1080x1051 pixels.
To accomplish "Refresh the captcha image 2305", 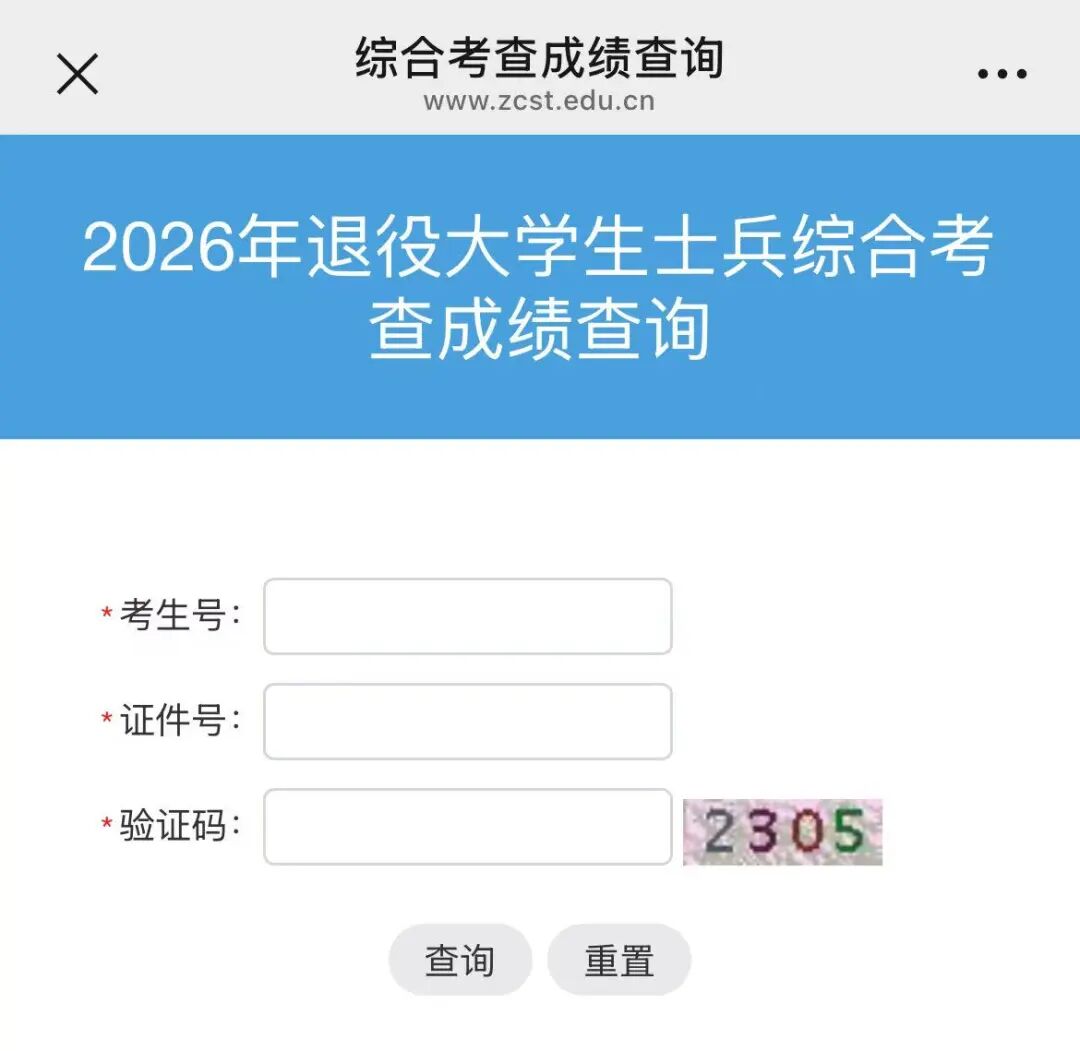I will [782, 832].
